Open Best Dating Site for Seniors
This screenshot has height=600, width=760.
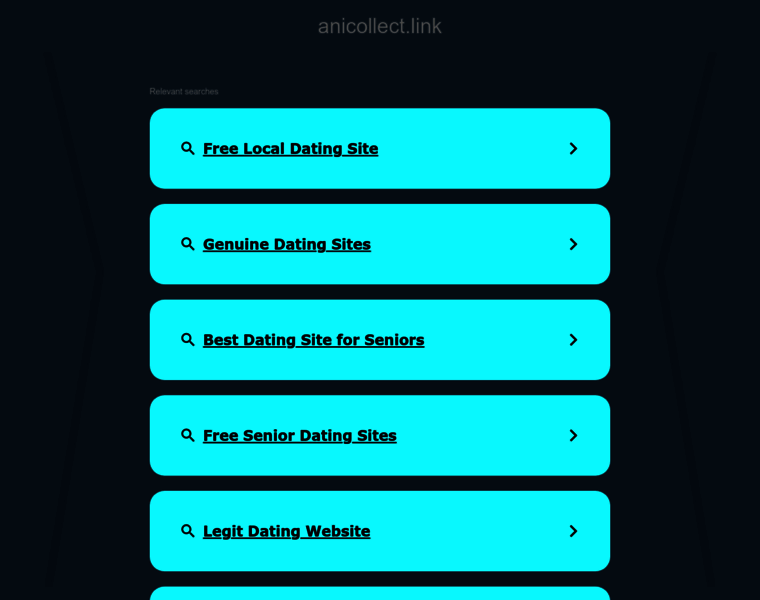[313, 340]
